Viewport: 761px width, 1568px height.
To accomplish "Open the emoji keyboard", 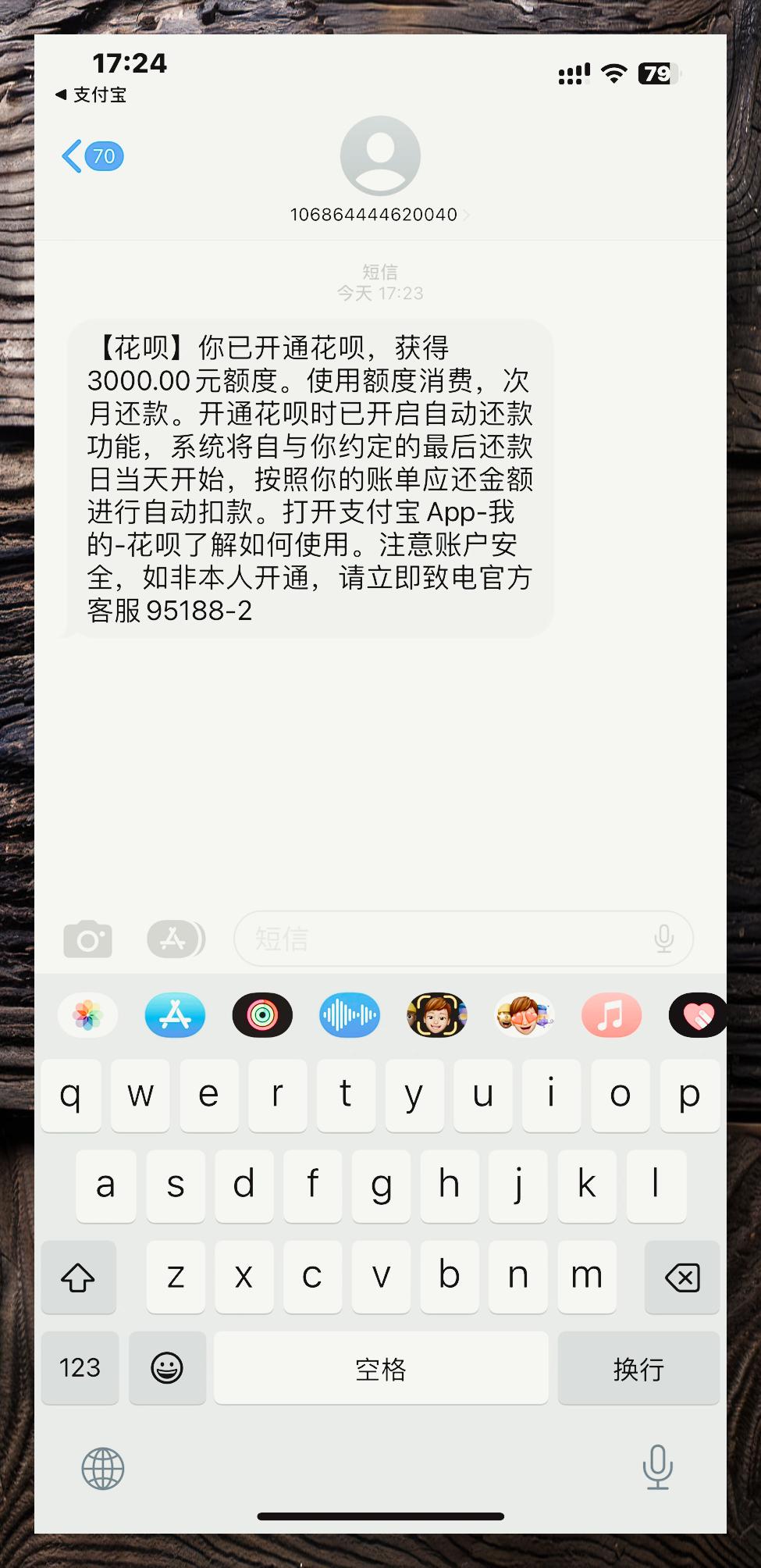I will 167,1368.
